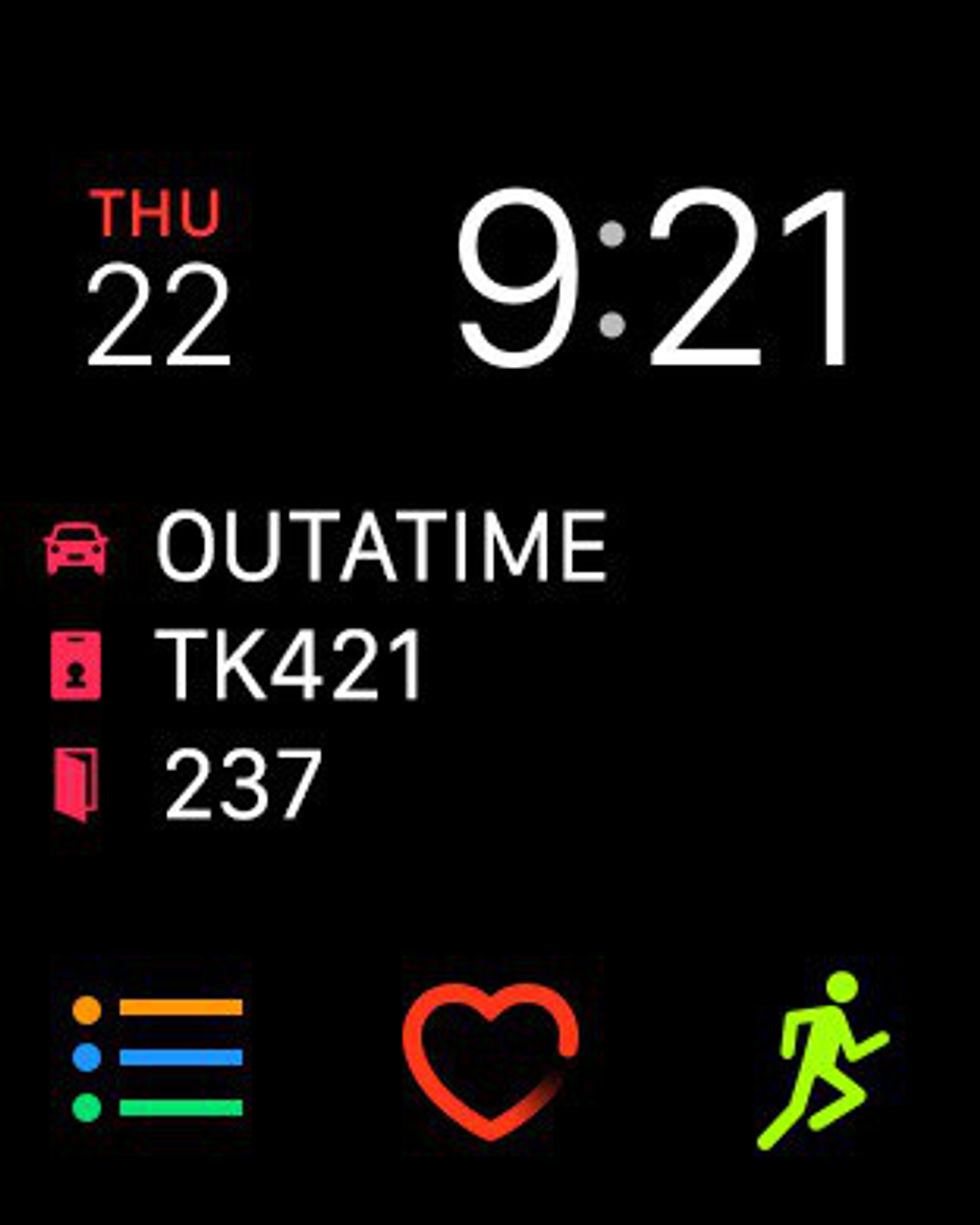Launch the Workout running figure complication
This screenshot has width=980, height=1225.
point(822,1060)
